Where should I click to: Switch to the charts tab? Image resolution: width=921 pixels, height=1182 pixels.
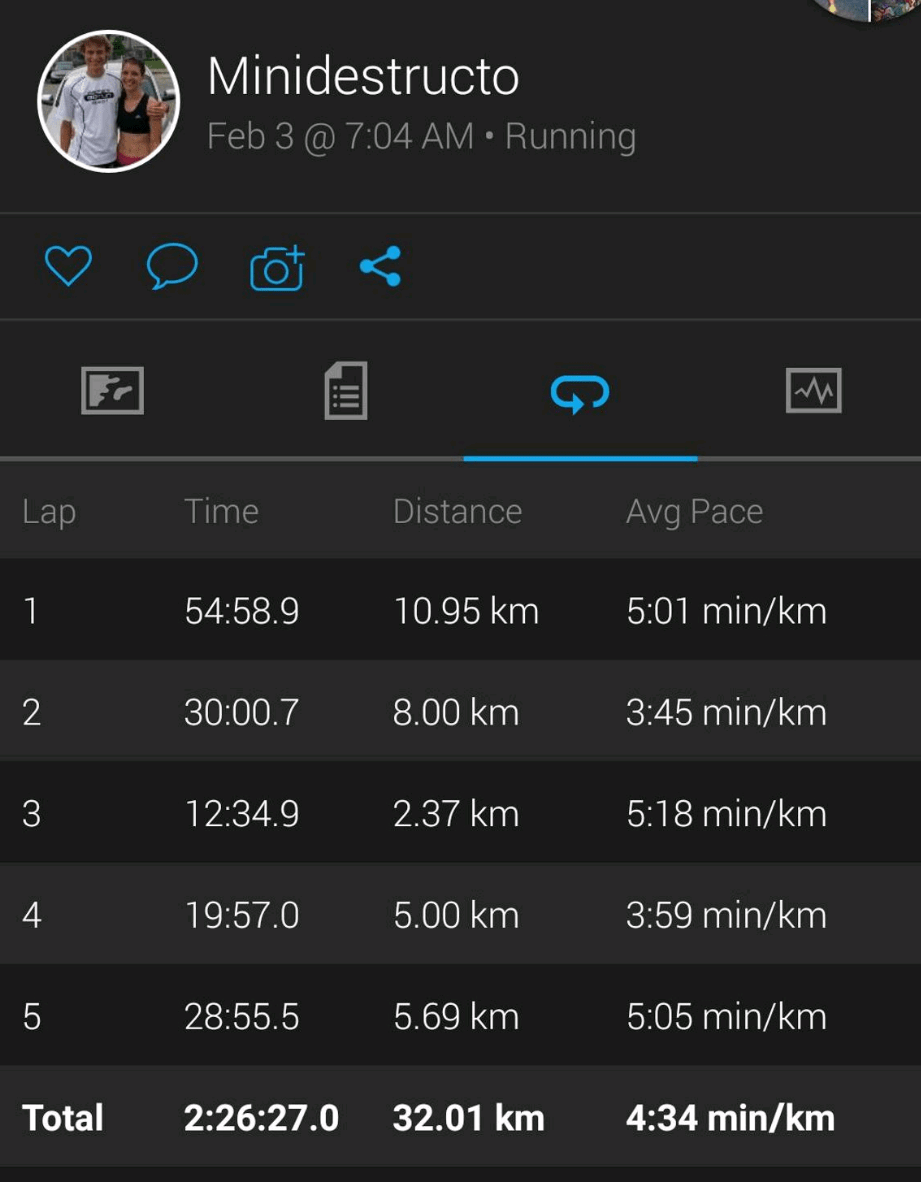tap(813, 390)
